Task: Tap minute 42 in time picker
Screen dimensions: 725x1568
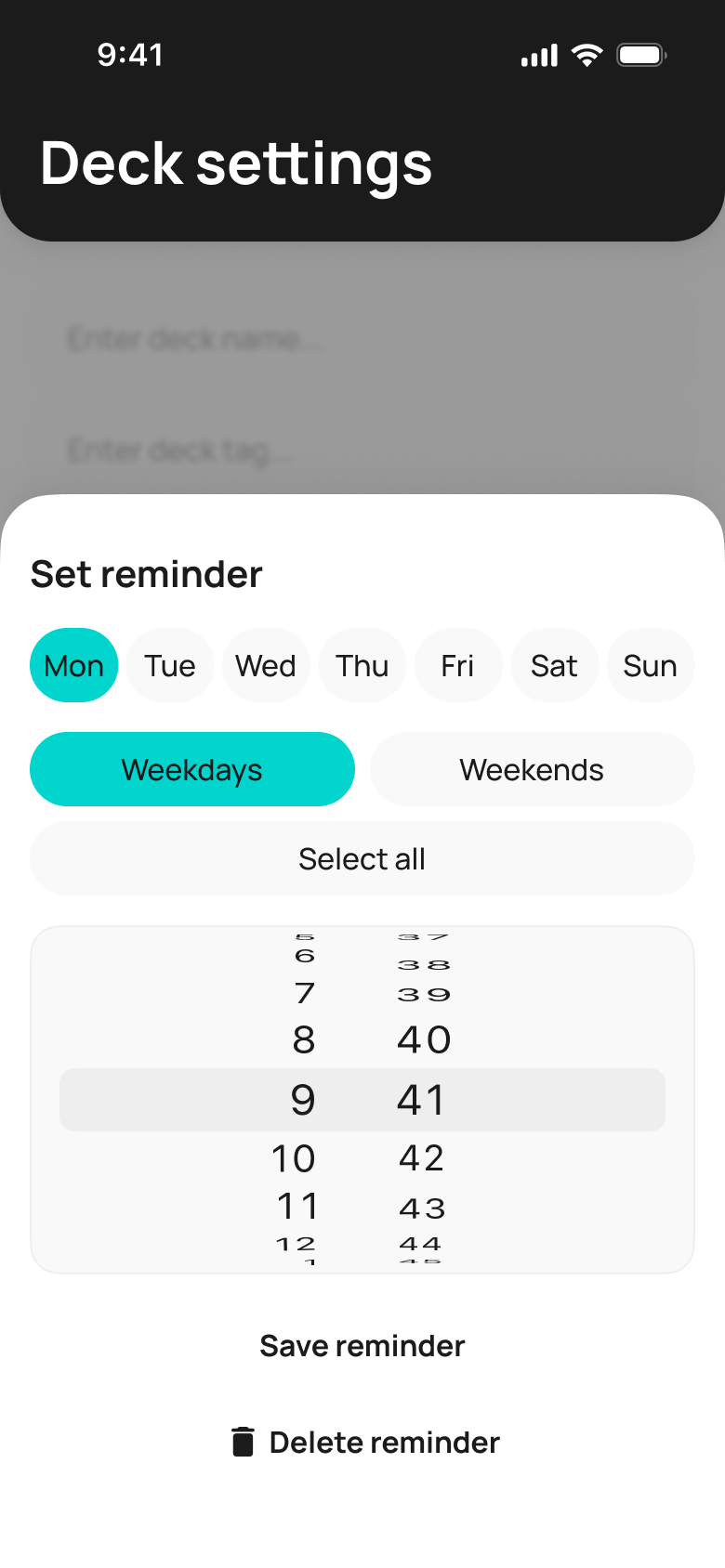Action: tap(422, 1158)
